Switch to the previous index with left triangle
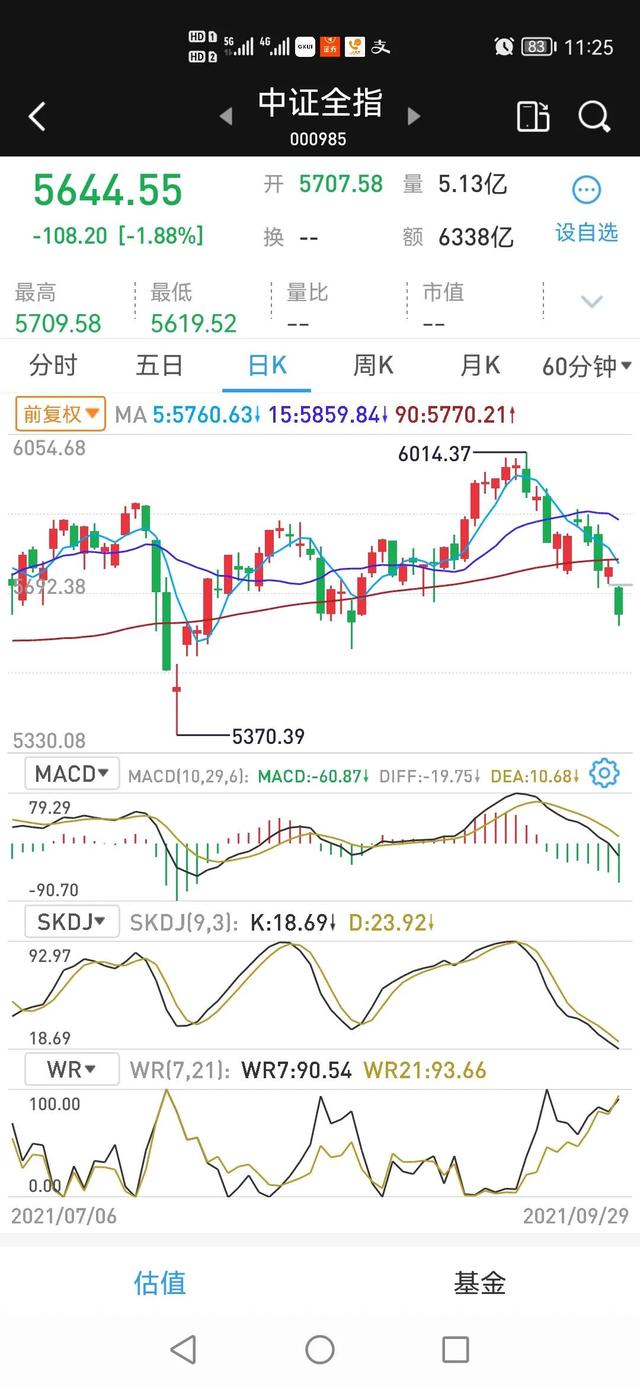The width and height of the screenshot is (640, 1387). (226, 117)
